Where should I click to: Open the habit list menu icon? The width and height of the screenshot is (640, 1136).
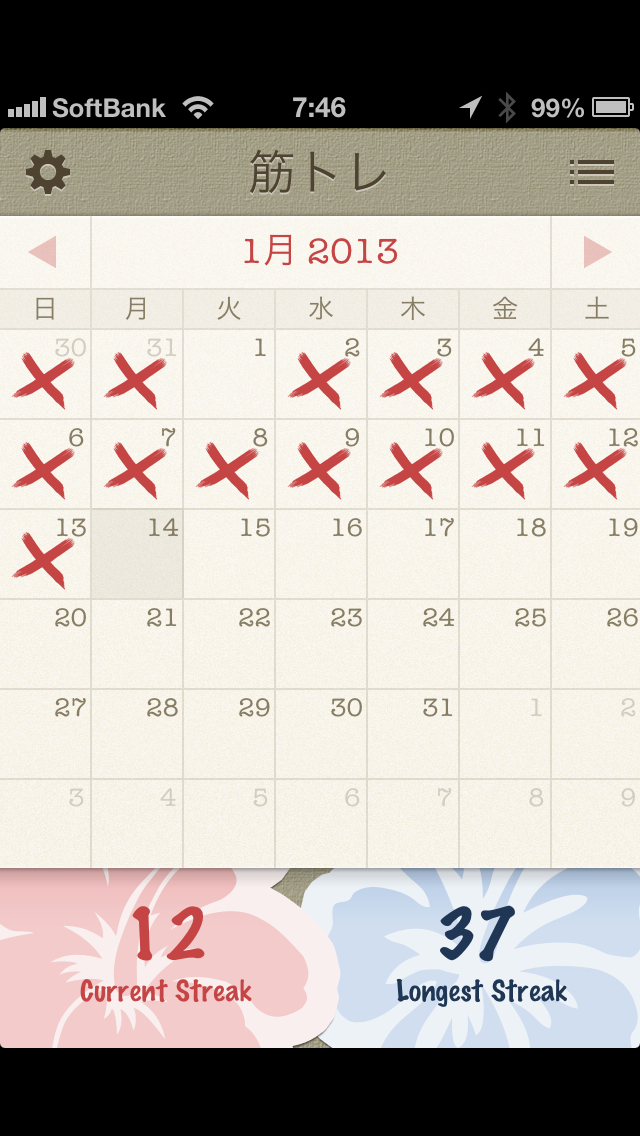(x=591, y=172)
